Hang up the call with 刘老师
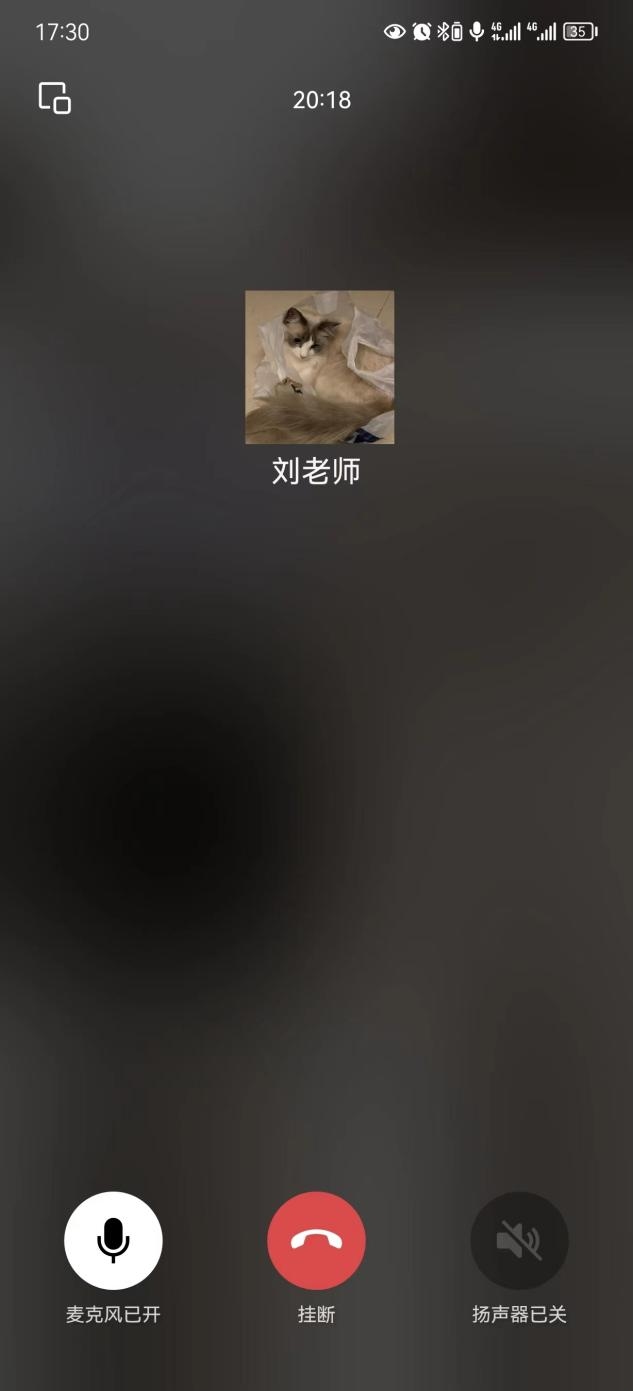 pyautogui.click(x=316, y=1240)
